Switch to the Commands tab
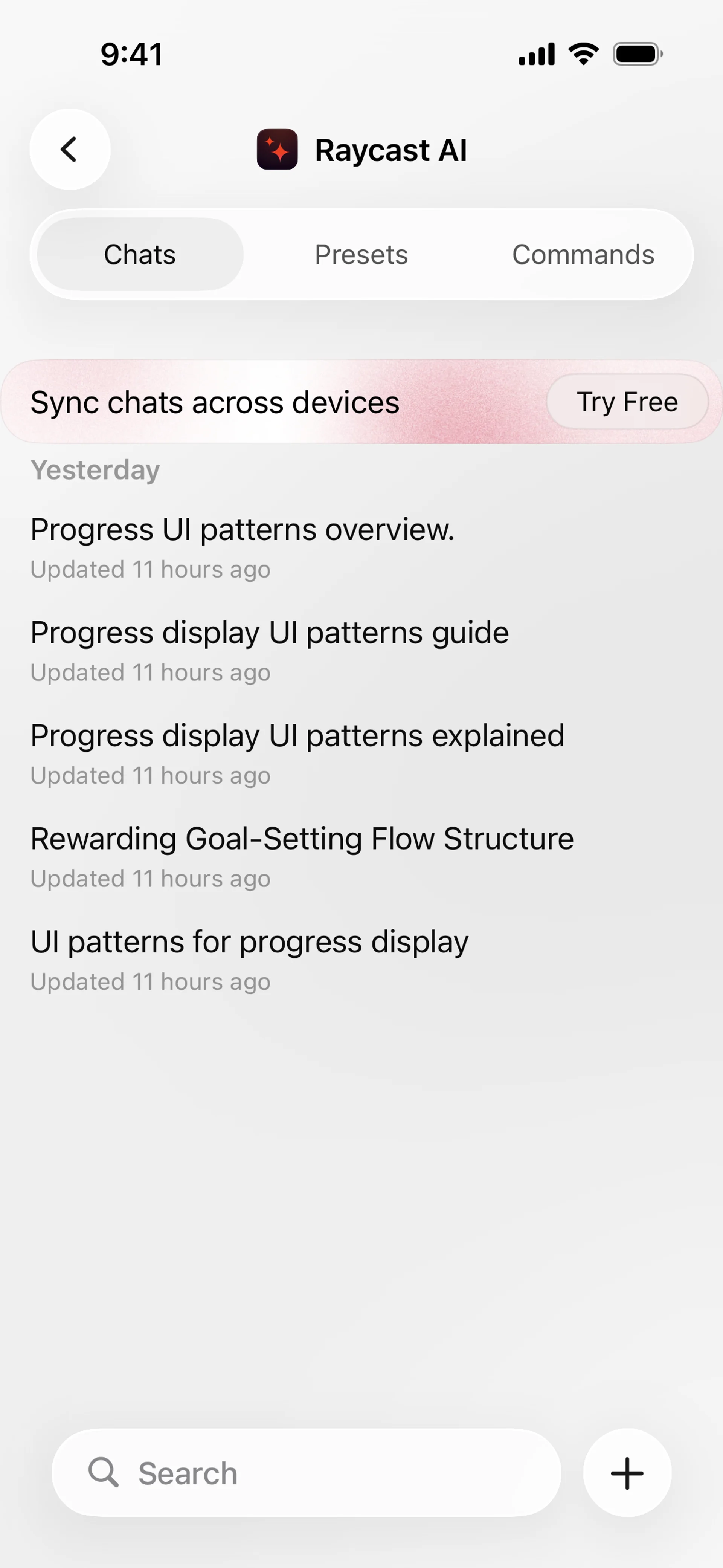Screen dimensions: 723x1568 [x=583, y=254]
